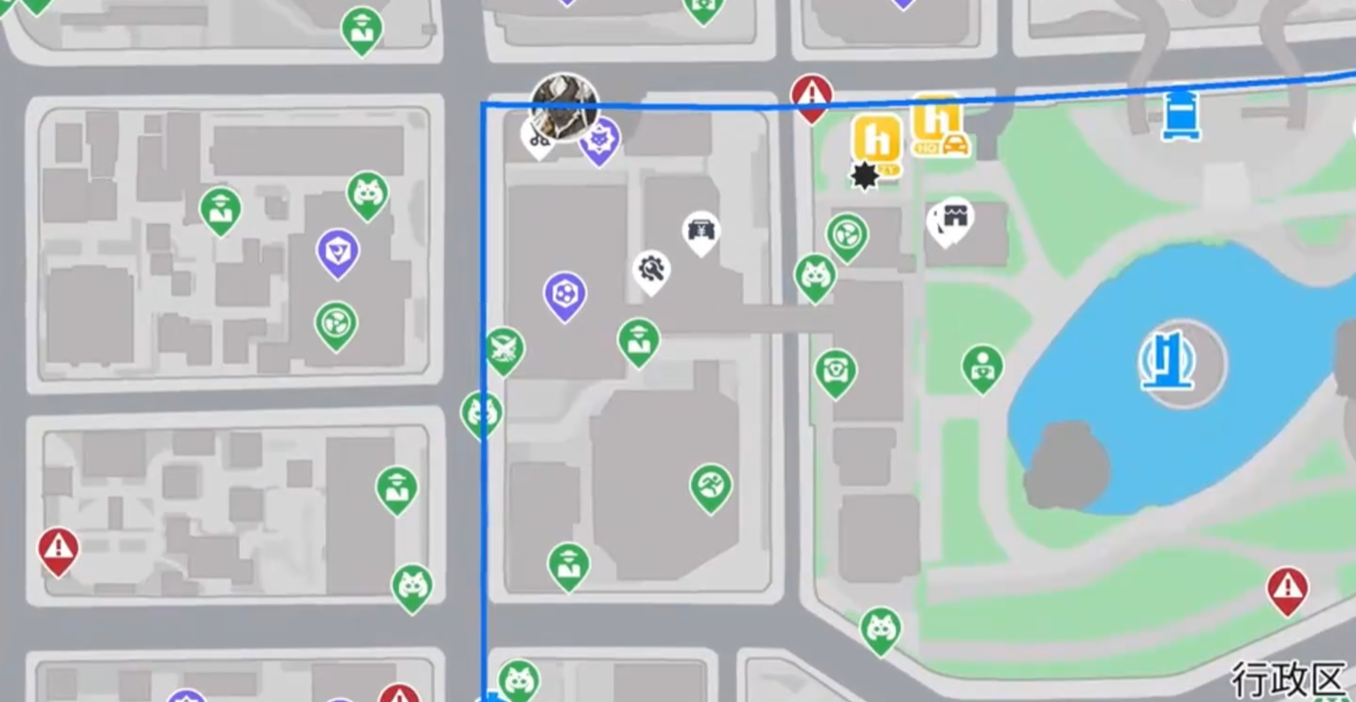Select the purple hexagon ball marker
The width and height of the screenshot is (1356, 702).
(x=565, y=296)
